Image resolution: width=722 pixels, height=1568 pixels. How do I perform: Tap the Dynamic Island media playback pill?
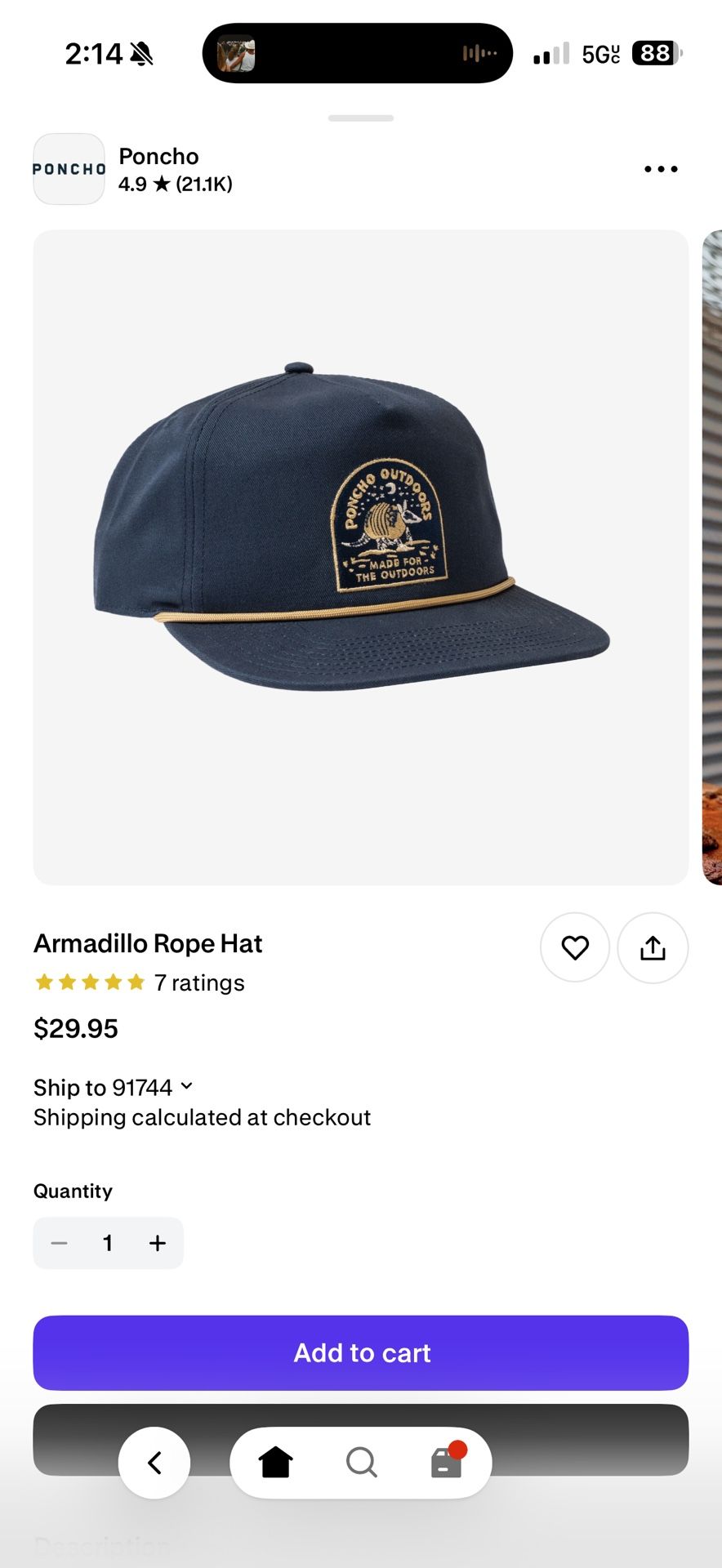(x=358, y=53)
